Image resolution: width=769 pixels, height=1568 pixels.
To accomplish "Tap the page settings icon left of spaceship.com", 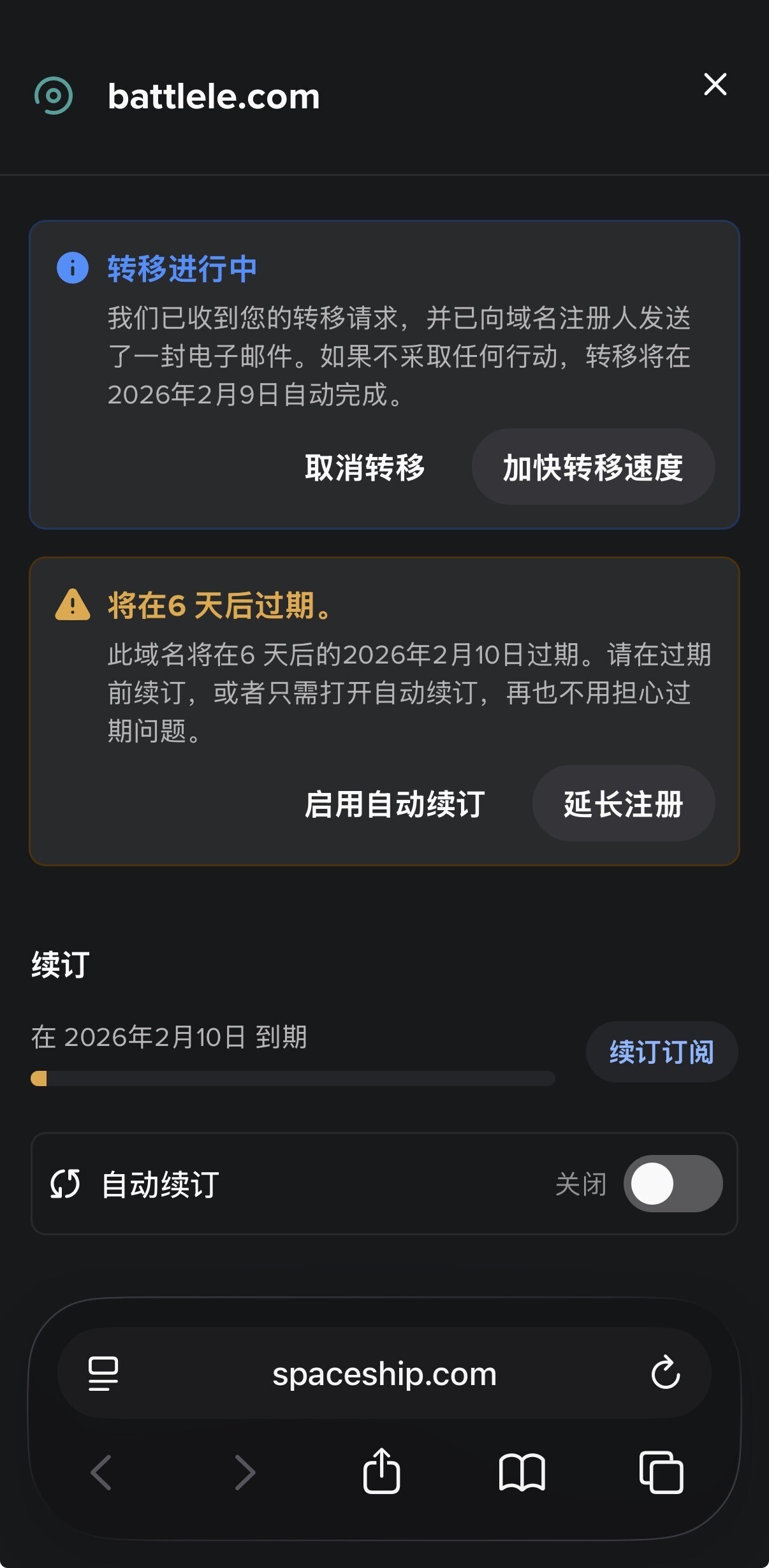I will 101,1374.
